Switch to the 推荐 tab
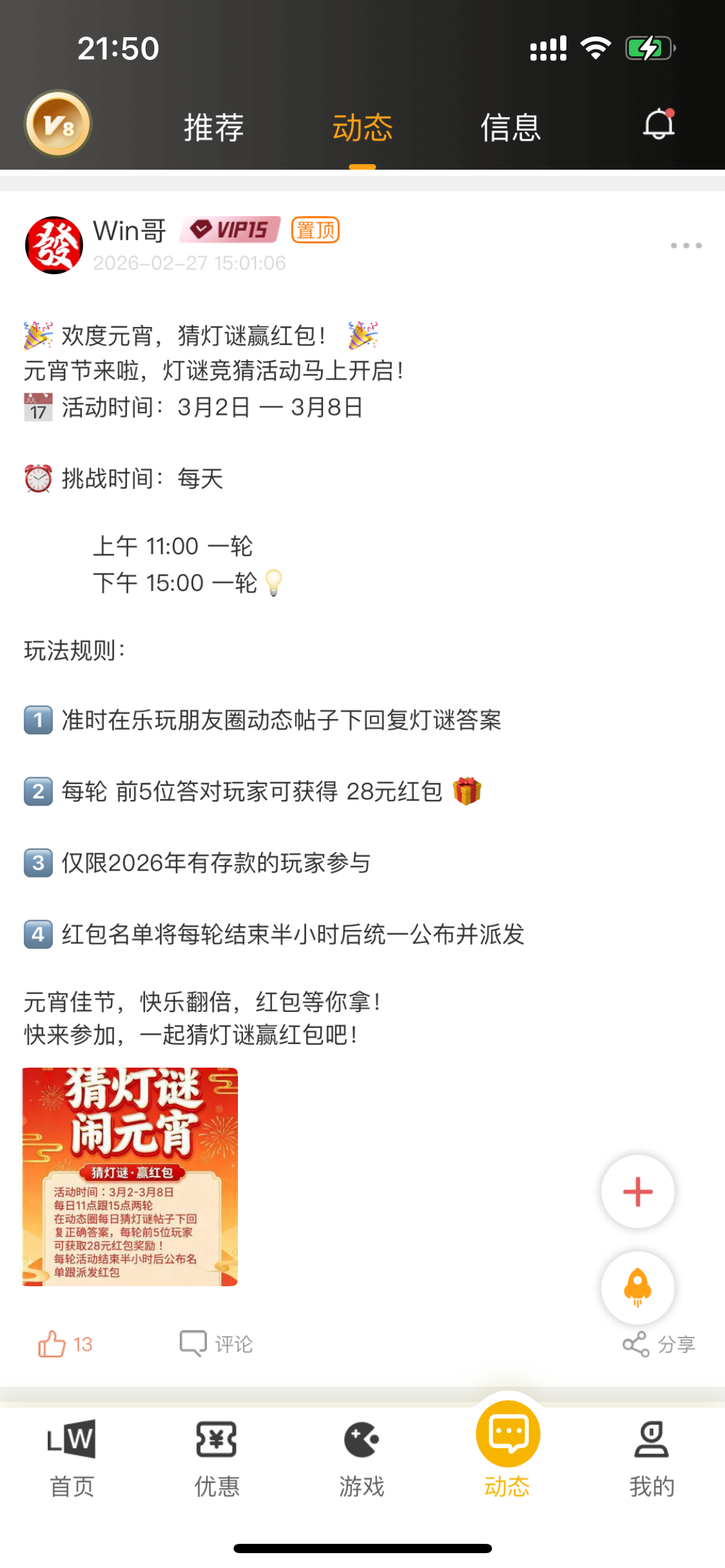 [x=214, y=128]
